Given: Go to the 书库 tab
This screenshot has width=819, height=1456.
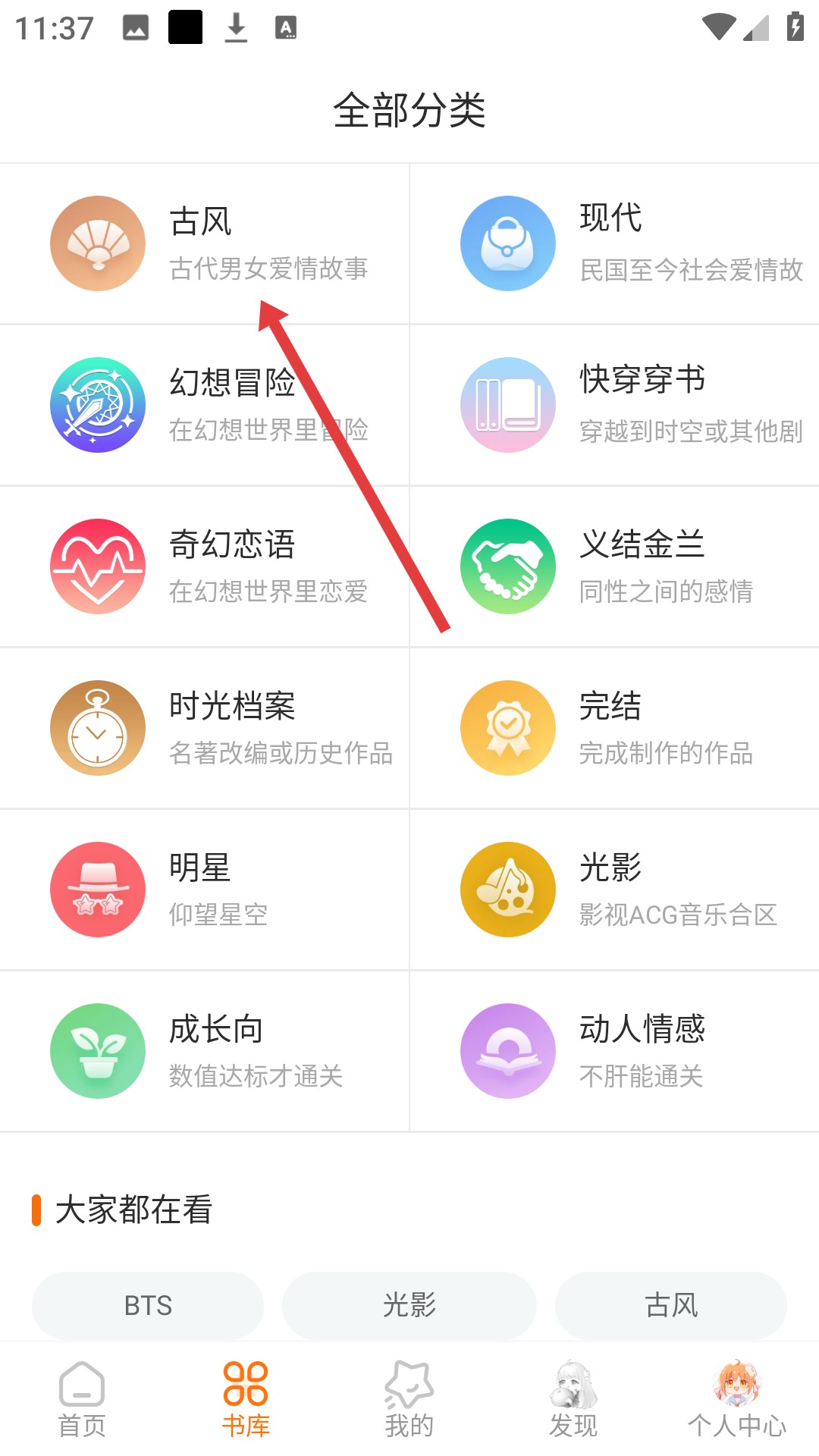Looking at the screenshot, I should click(x=246, y=1400).
